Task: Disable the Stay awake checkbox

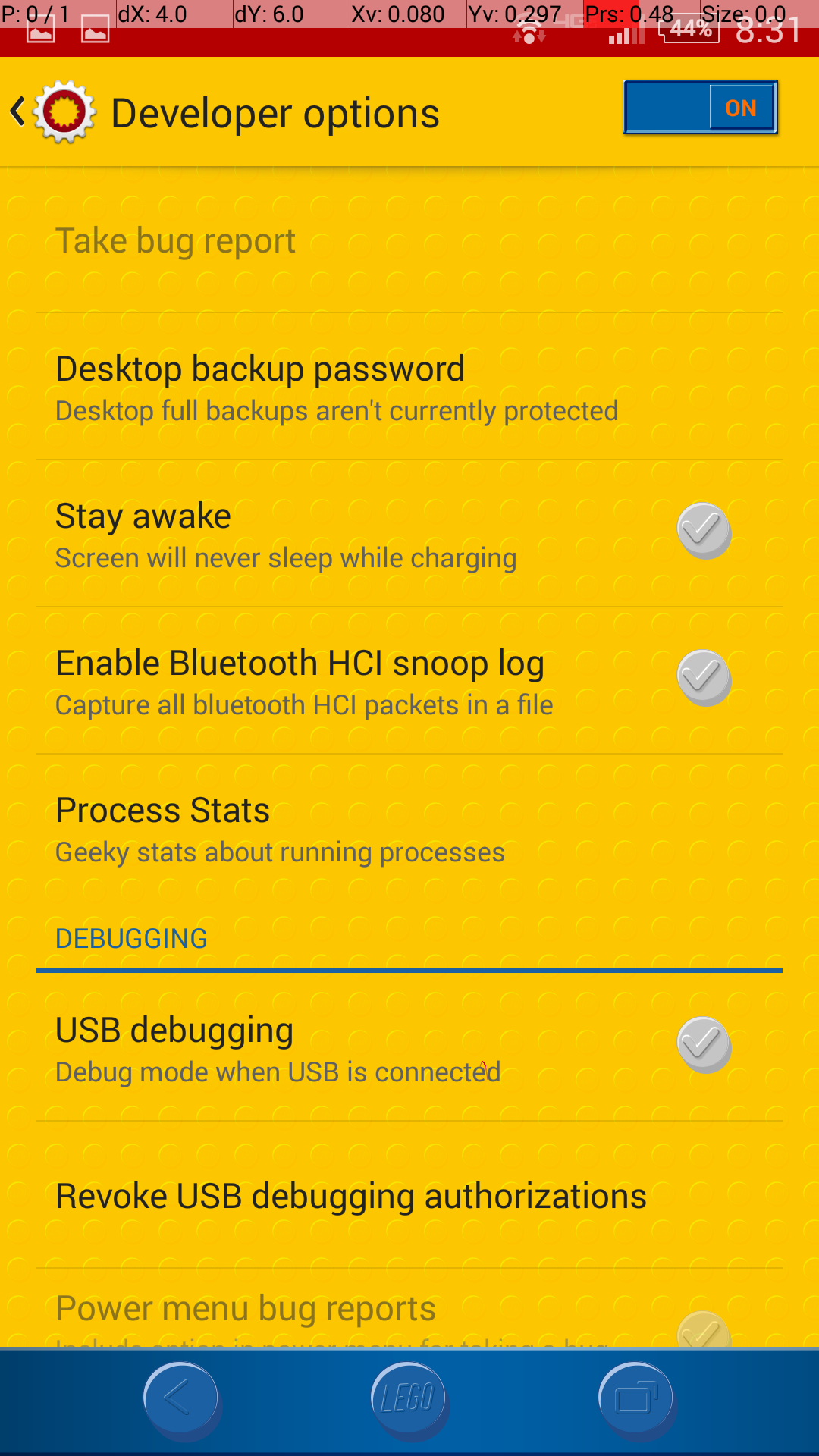Action: coord(704,530)
